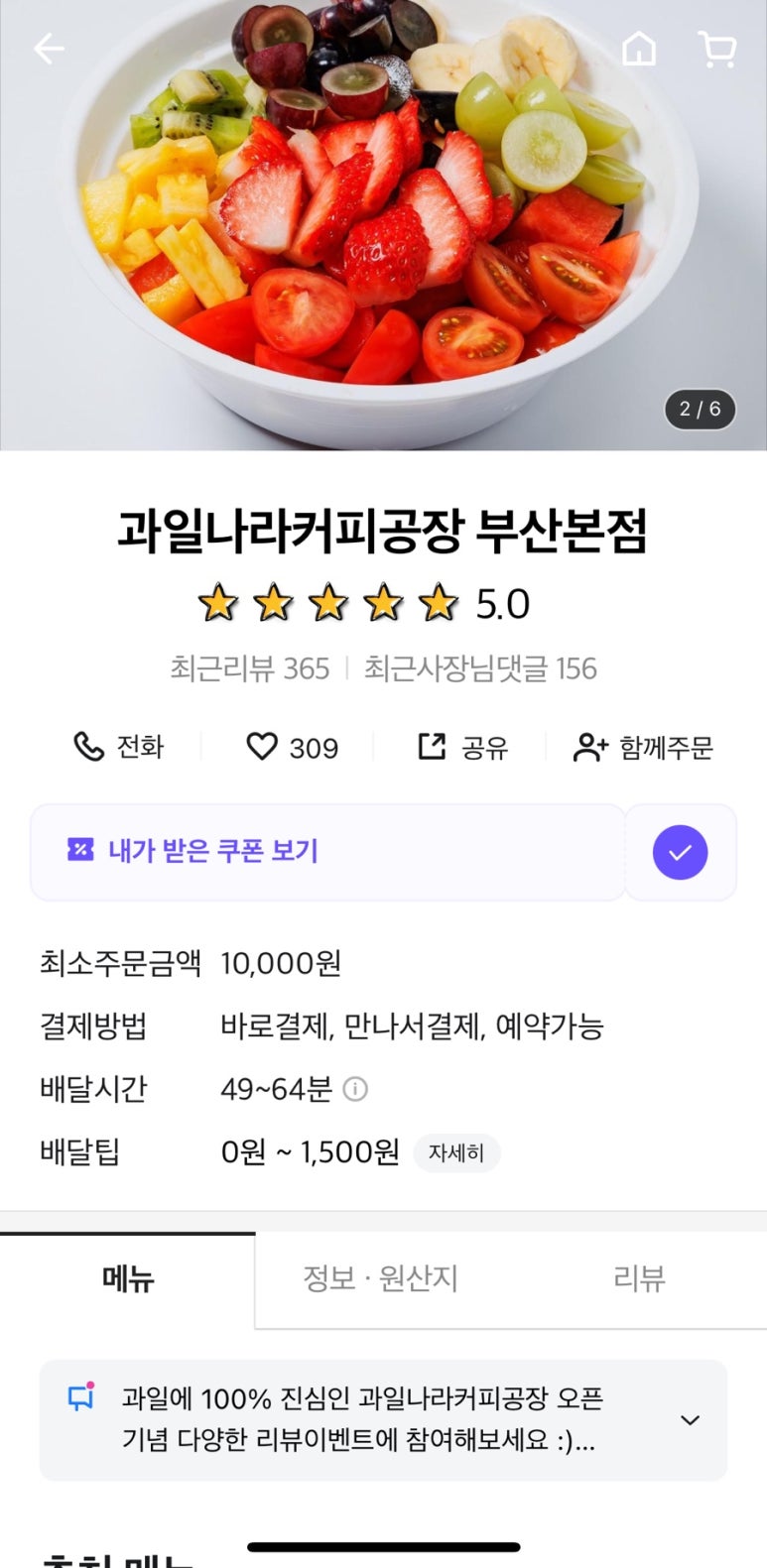Expand the store announcement notice
Image resolution: width=767 pixels, height=1568 pixels.
[x=690, y=1420]
